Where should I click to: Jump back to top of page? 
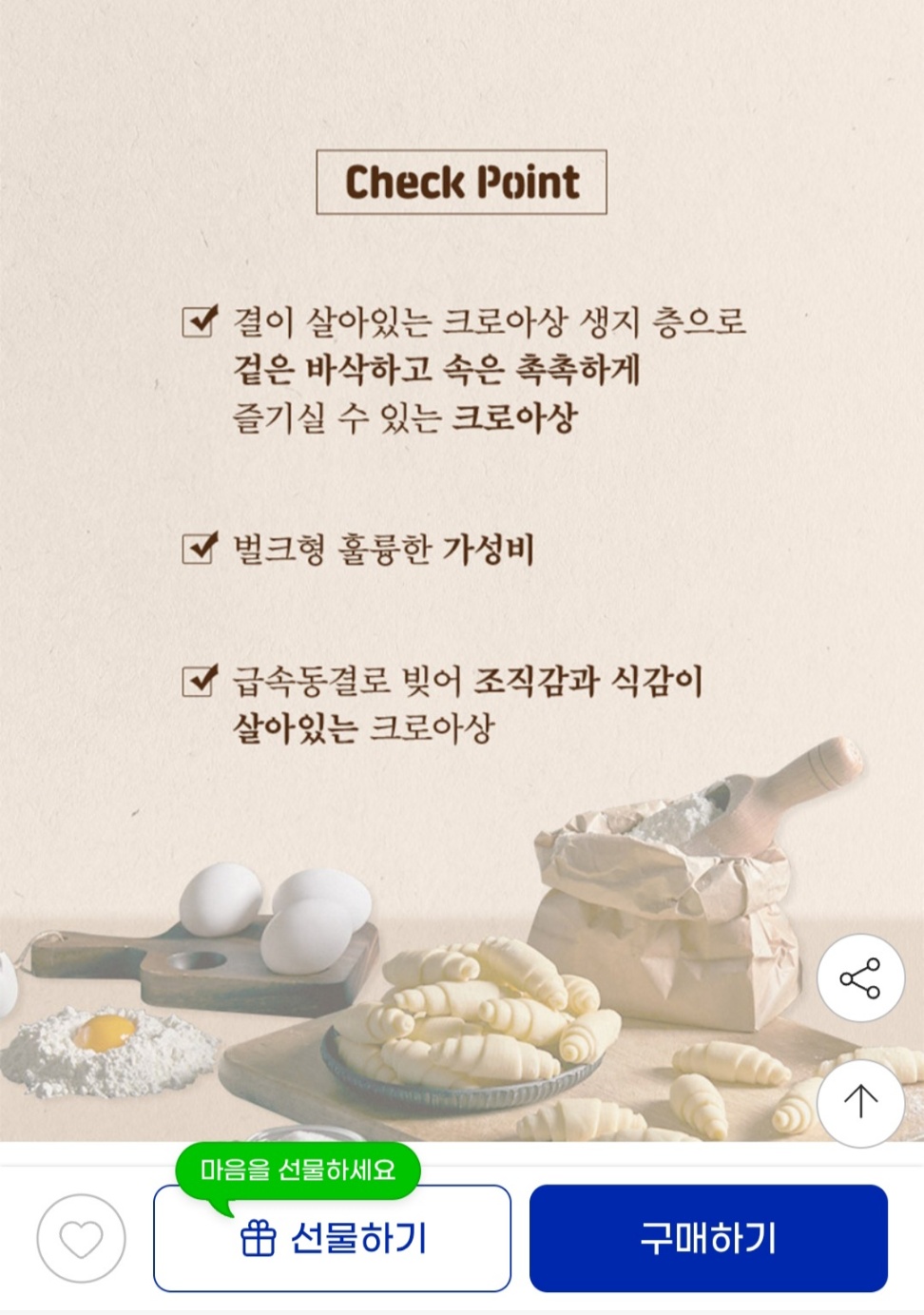point(860,1101)
